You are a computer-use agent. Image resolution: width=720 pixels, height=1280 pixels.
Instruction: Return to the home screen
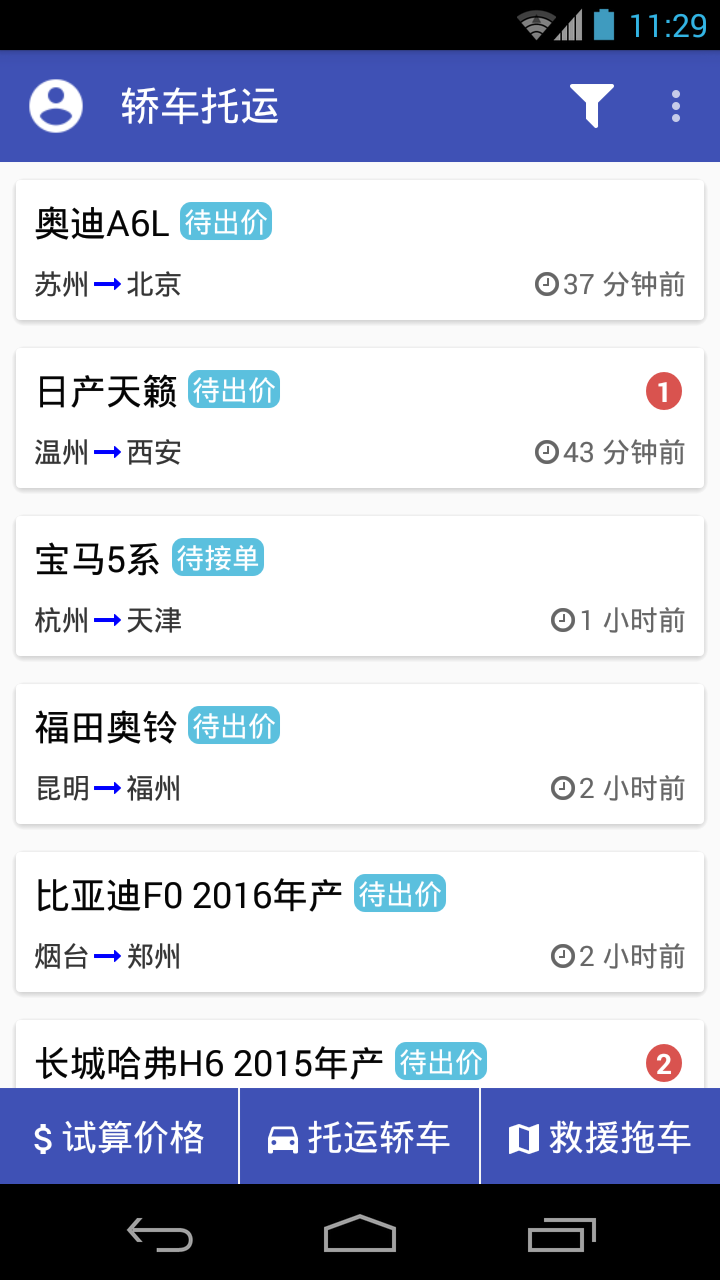360,1234
